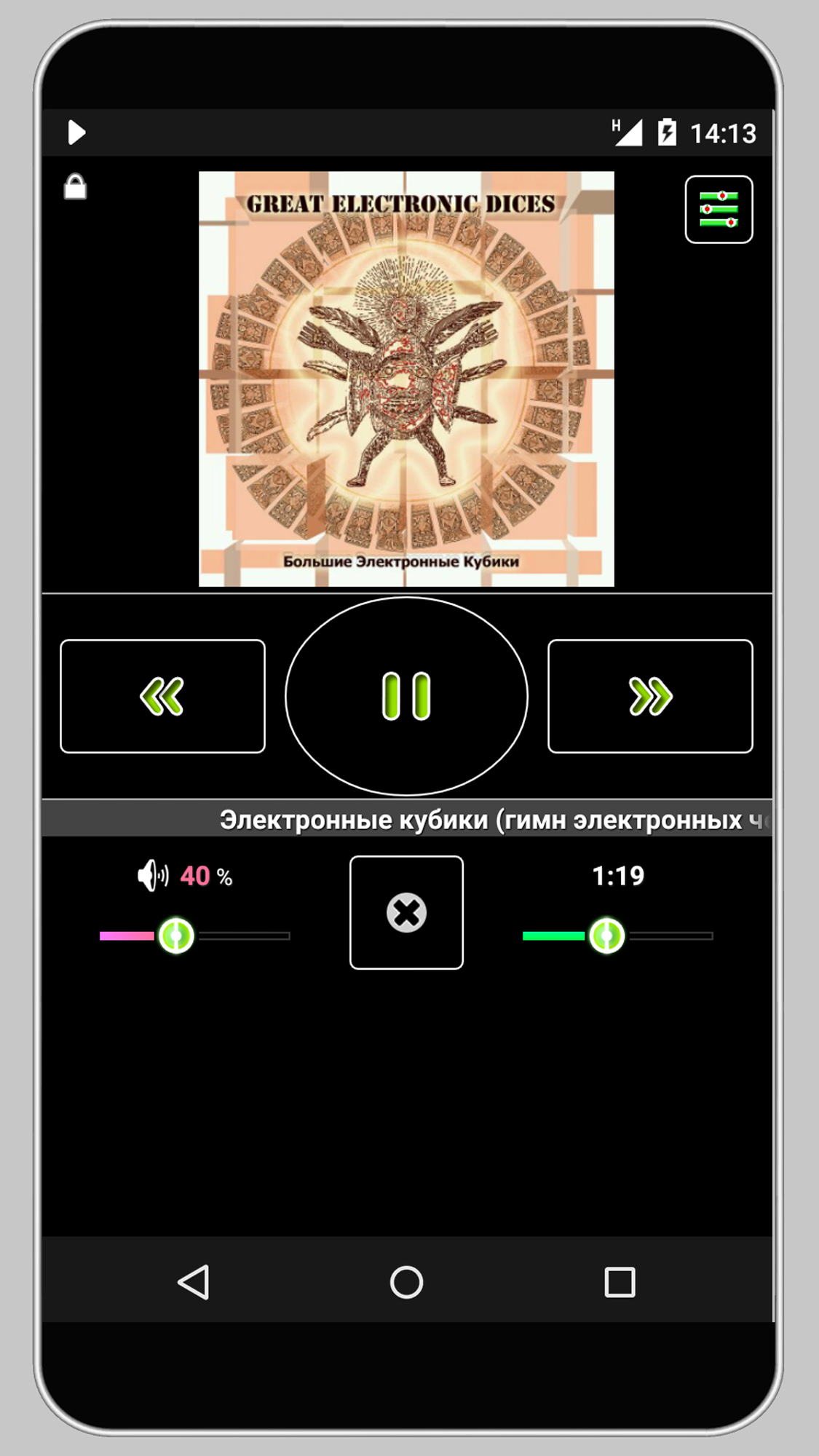The width and height of the screenshot is (819, 1456).
Task: Pause the current track
Action: pyautogui.click(x=406, y=696)
